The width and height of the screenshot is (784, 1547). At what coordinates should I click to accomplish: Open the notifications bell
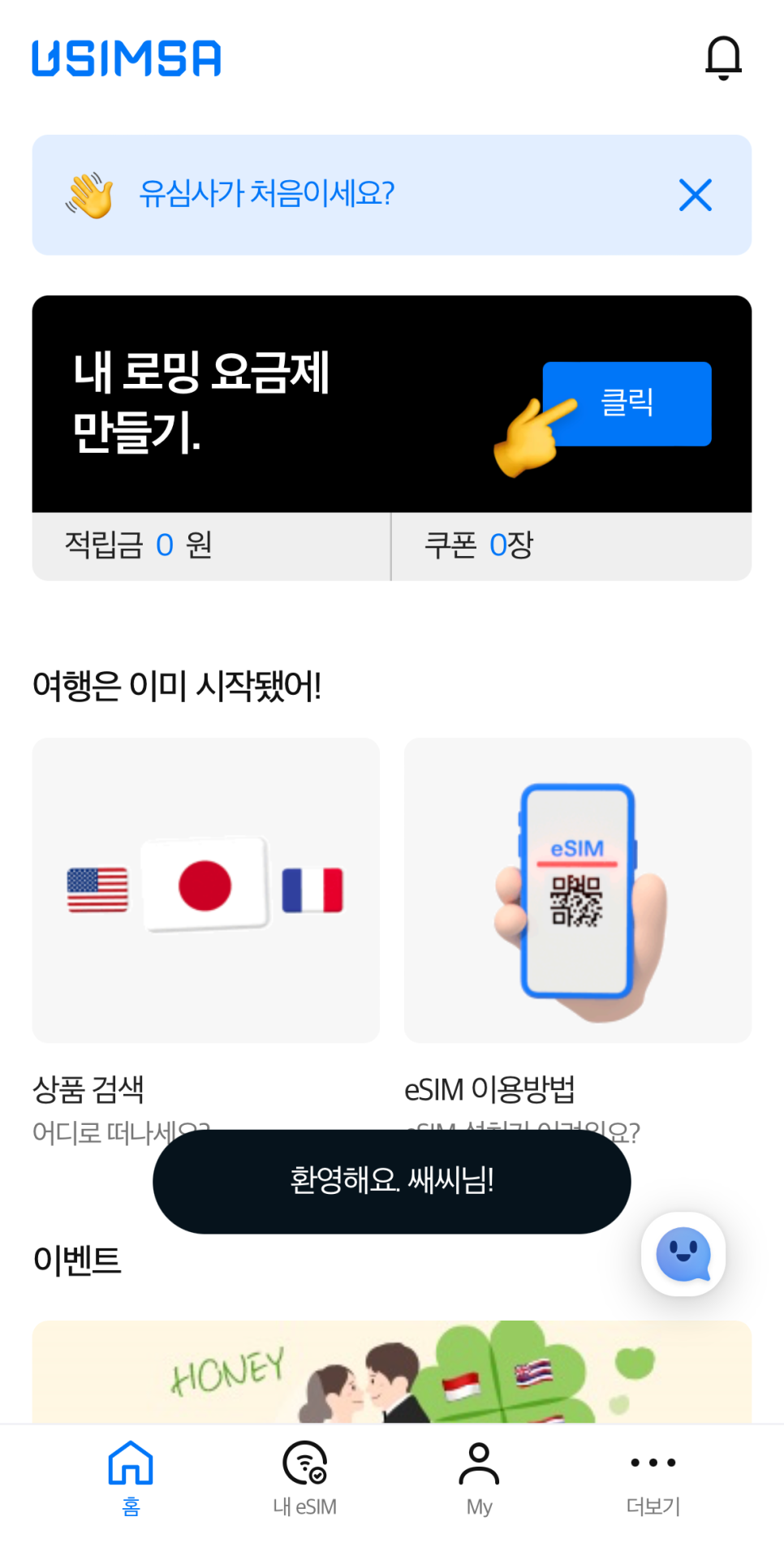[x=723, y=58]
